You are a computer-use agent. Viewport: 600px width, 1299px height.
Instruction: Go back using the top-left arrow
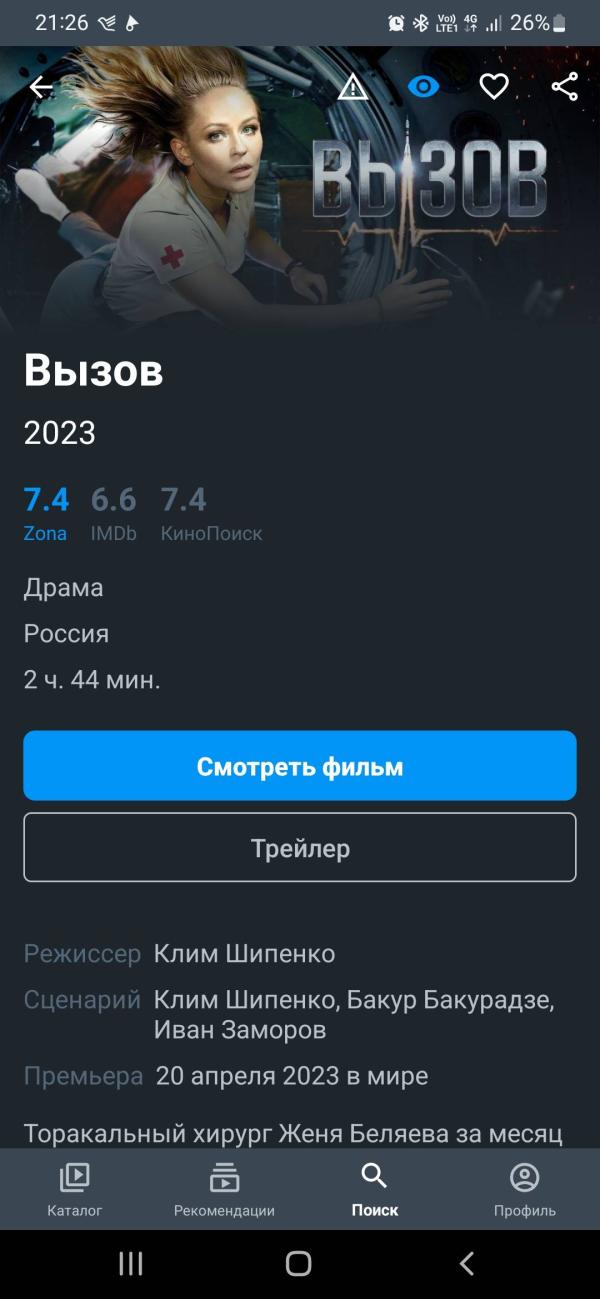(41, 87)
